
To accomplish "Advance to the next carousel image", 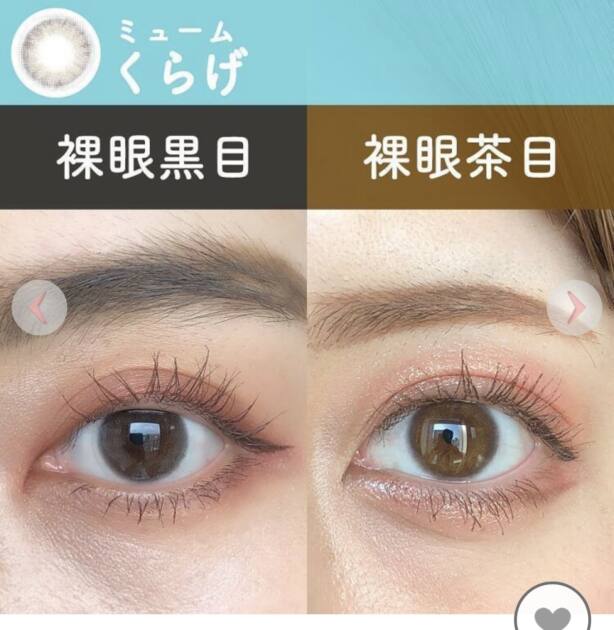I will [x=574, y=308].
